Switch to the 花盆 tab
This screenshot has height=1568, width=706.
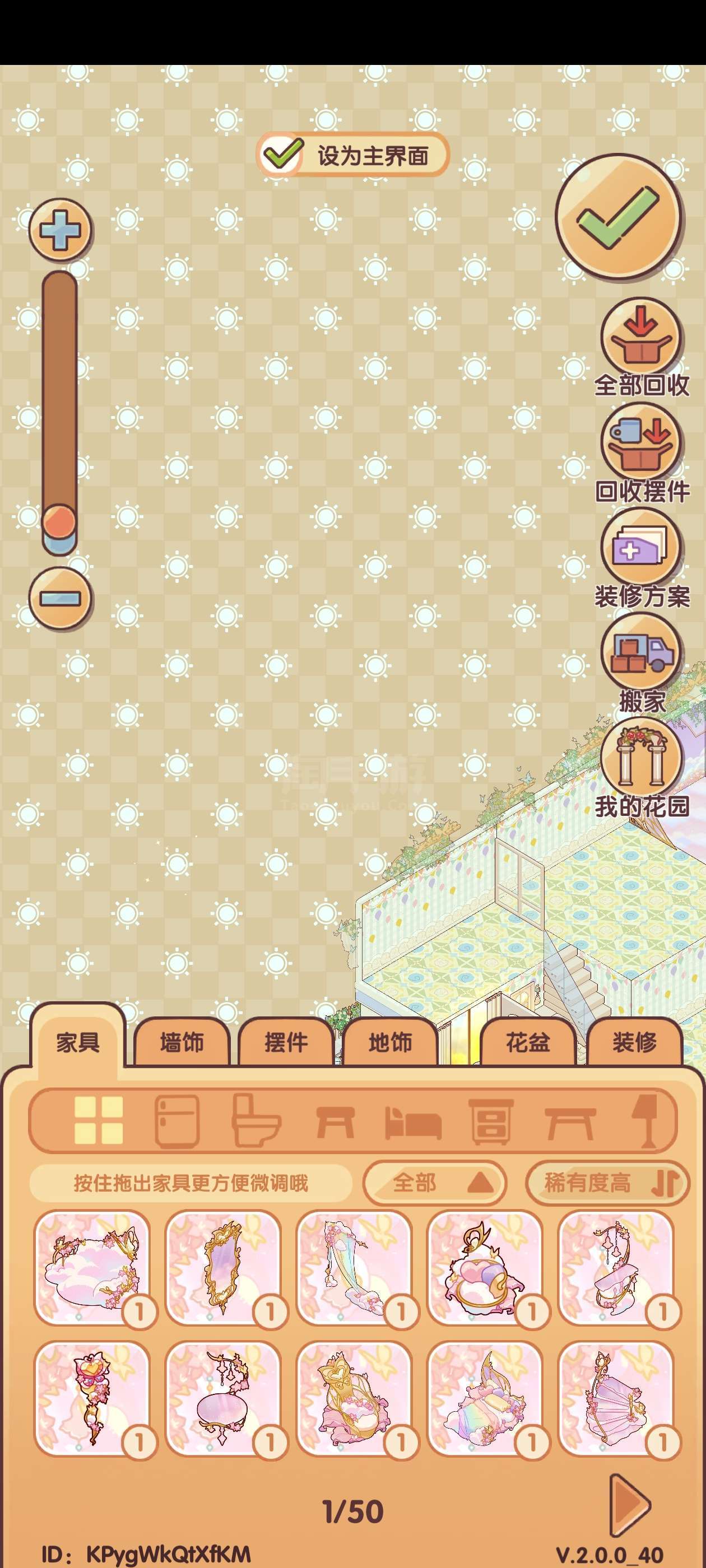coord(527,1043)
